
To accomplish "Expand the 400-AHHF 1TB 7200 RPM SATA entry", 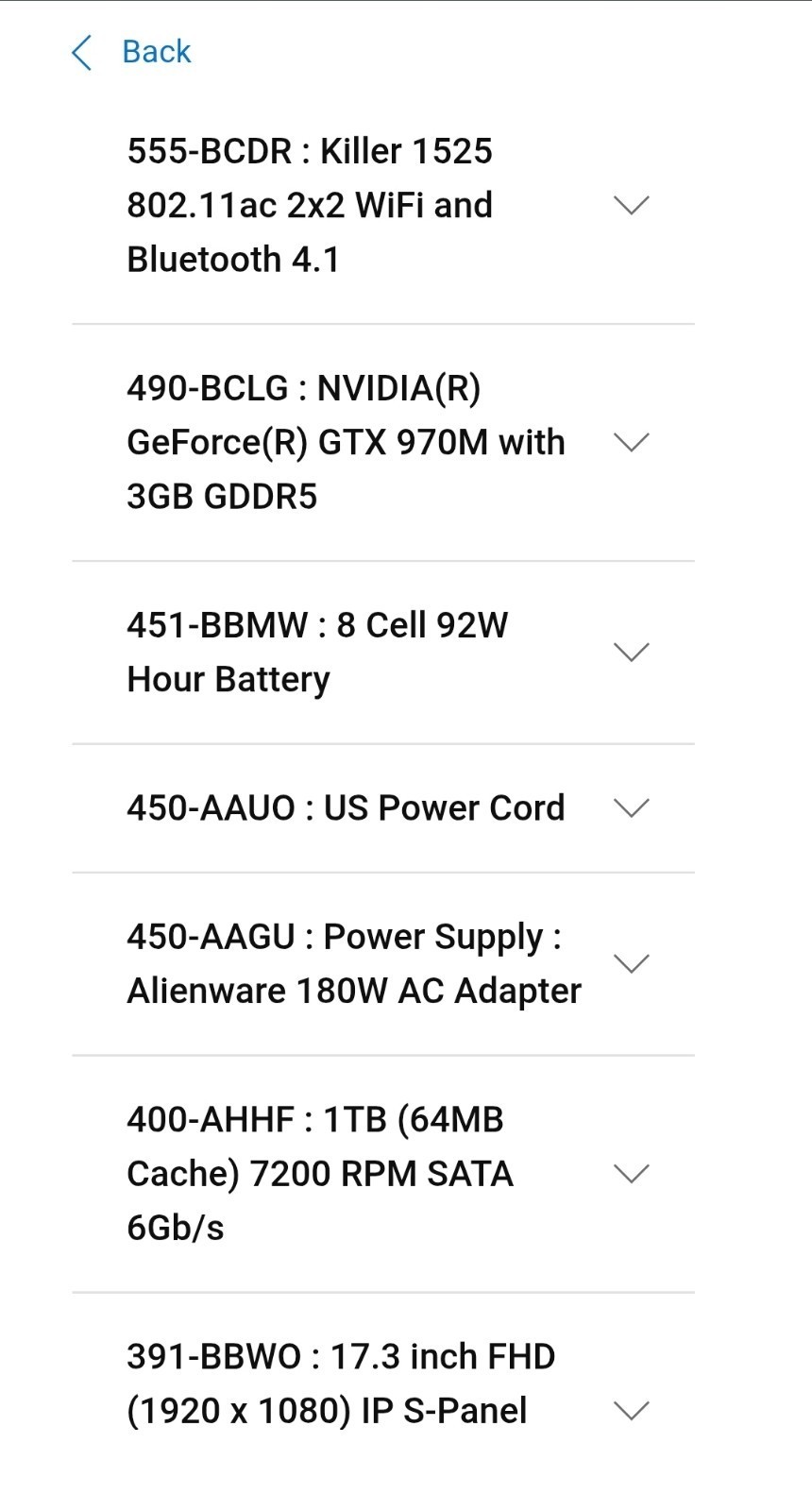I will (382, 1174).
